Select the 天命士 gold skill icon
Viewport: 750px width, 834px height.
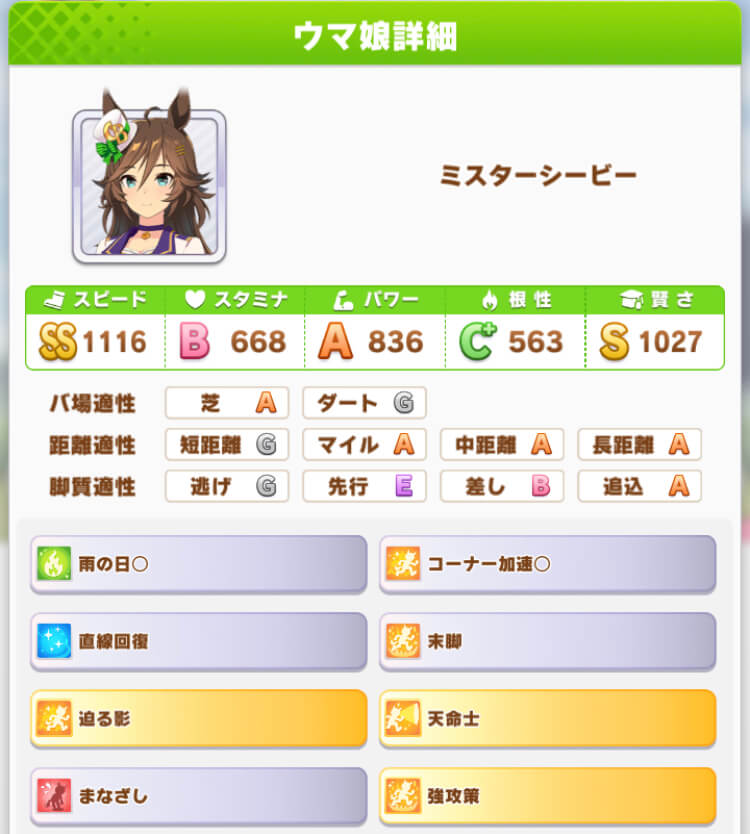404,719
